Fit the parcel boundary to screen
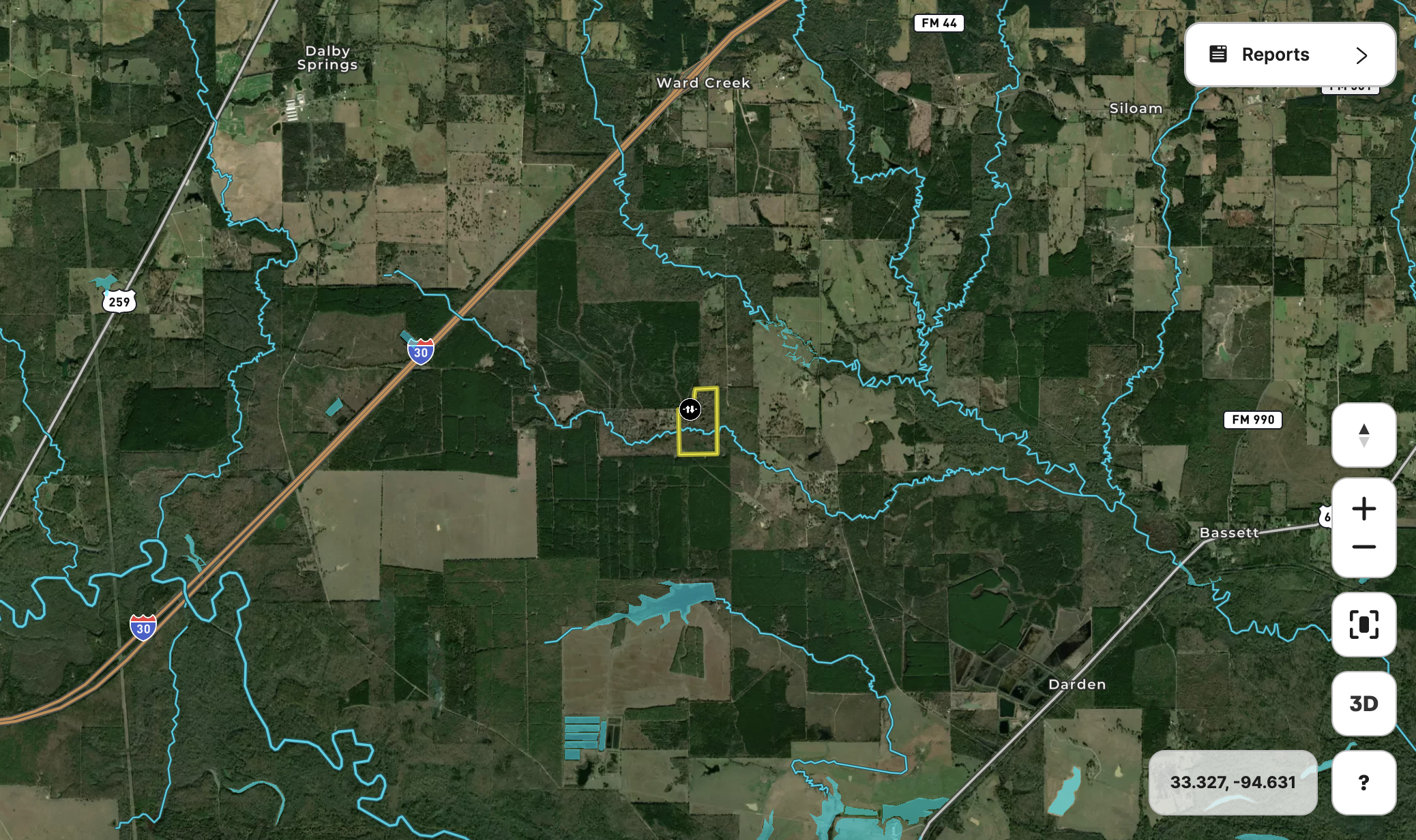The width and height of the screenshot is (1416, 840). pyautogui.click(x=1363, y=625)
